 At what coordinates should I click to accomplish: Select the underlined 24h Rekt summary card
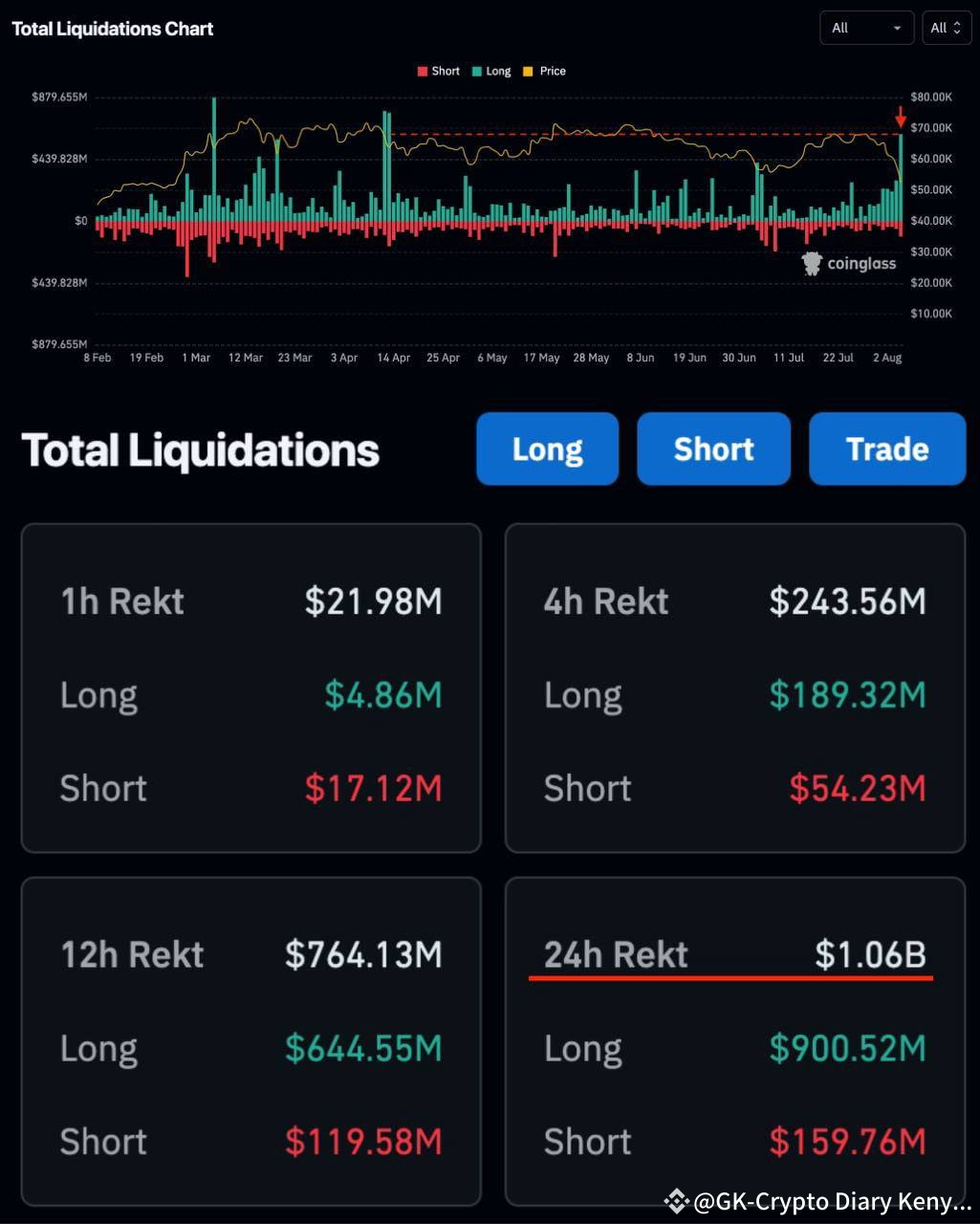pos(734,1039)
